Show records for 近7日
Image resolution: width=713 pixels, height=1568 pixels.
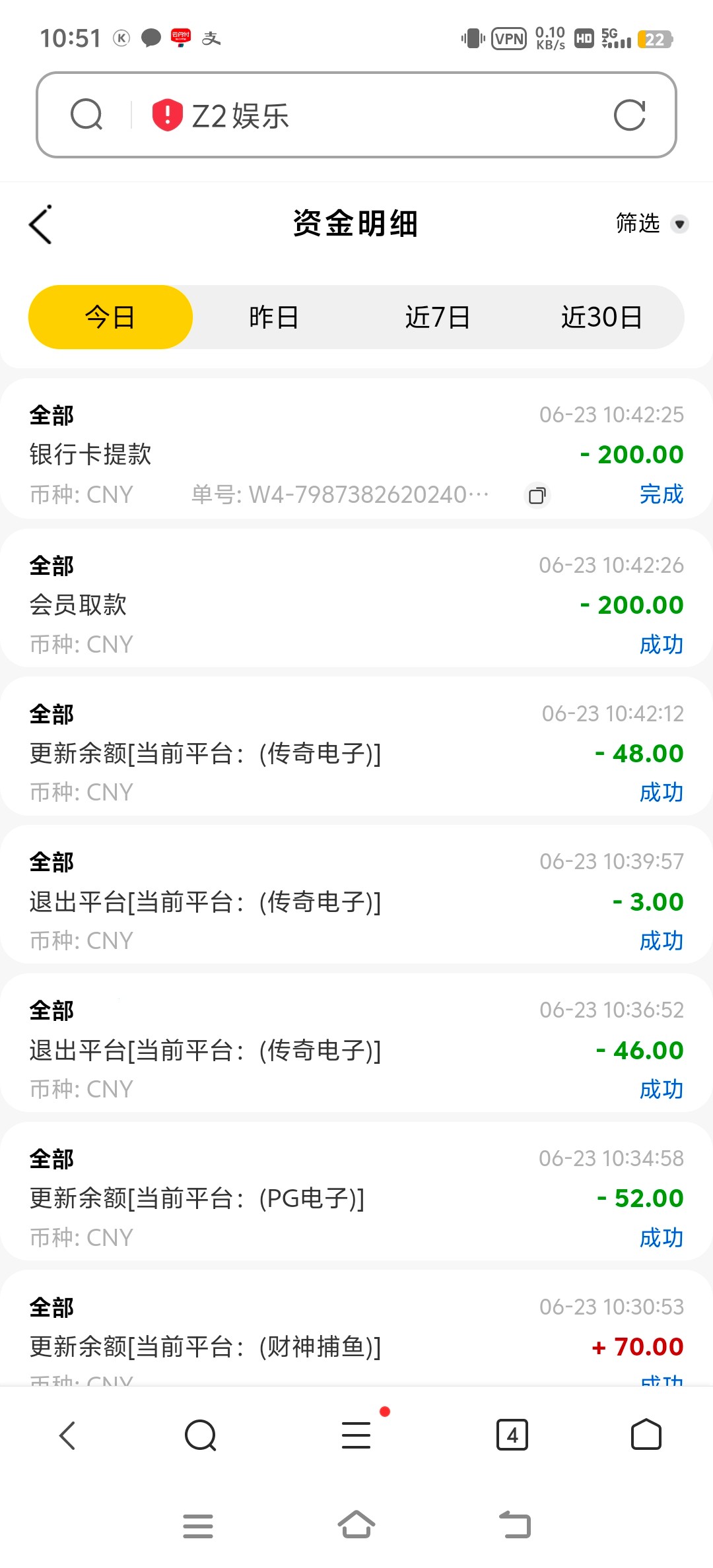pyautogui.click(x=438, y=317)
